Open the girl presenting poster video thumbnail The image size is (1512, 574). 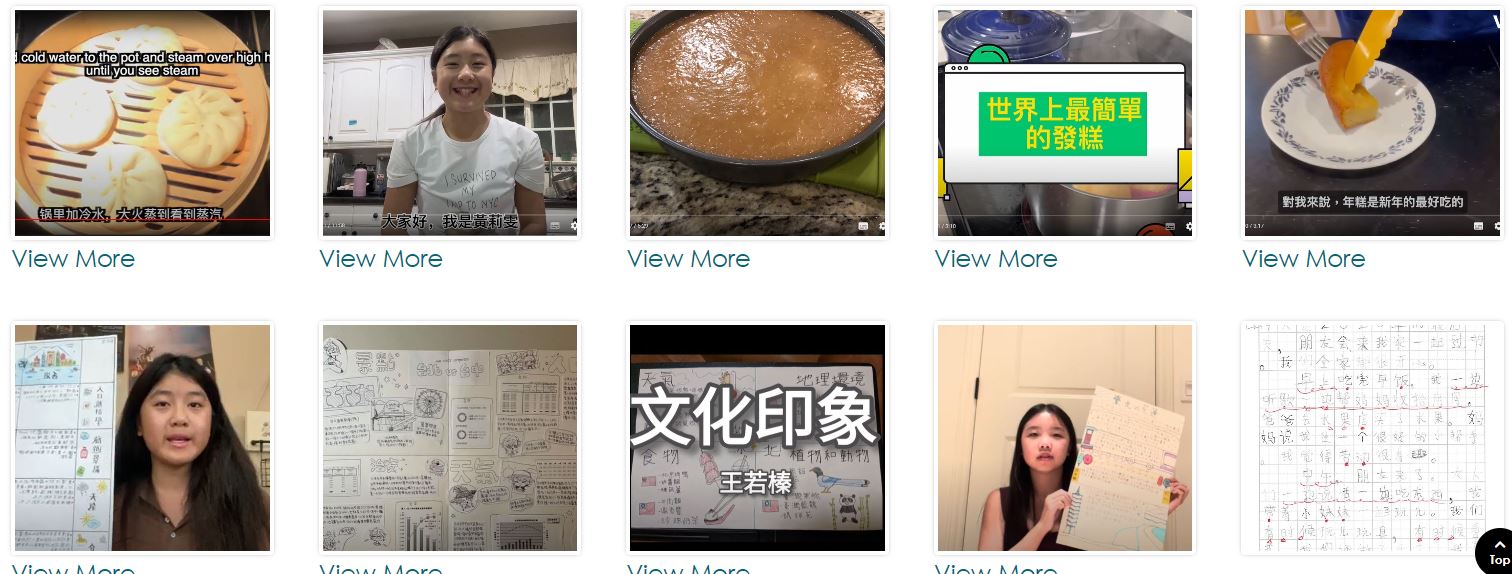click(x=142, y=438)
